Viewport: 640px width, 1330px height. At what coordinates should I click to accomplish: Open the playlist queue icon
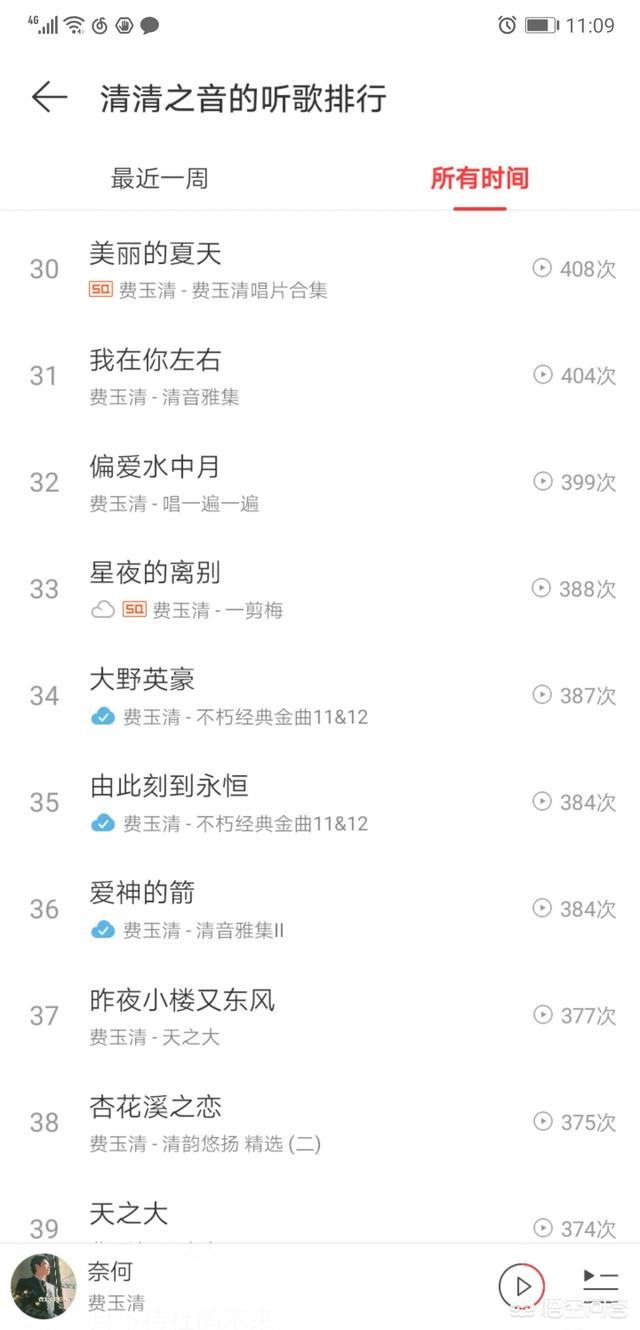(600, 1285)
